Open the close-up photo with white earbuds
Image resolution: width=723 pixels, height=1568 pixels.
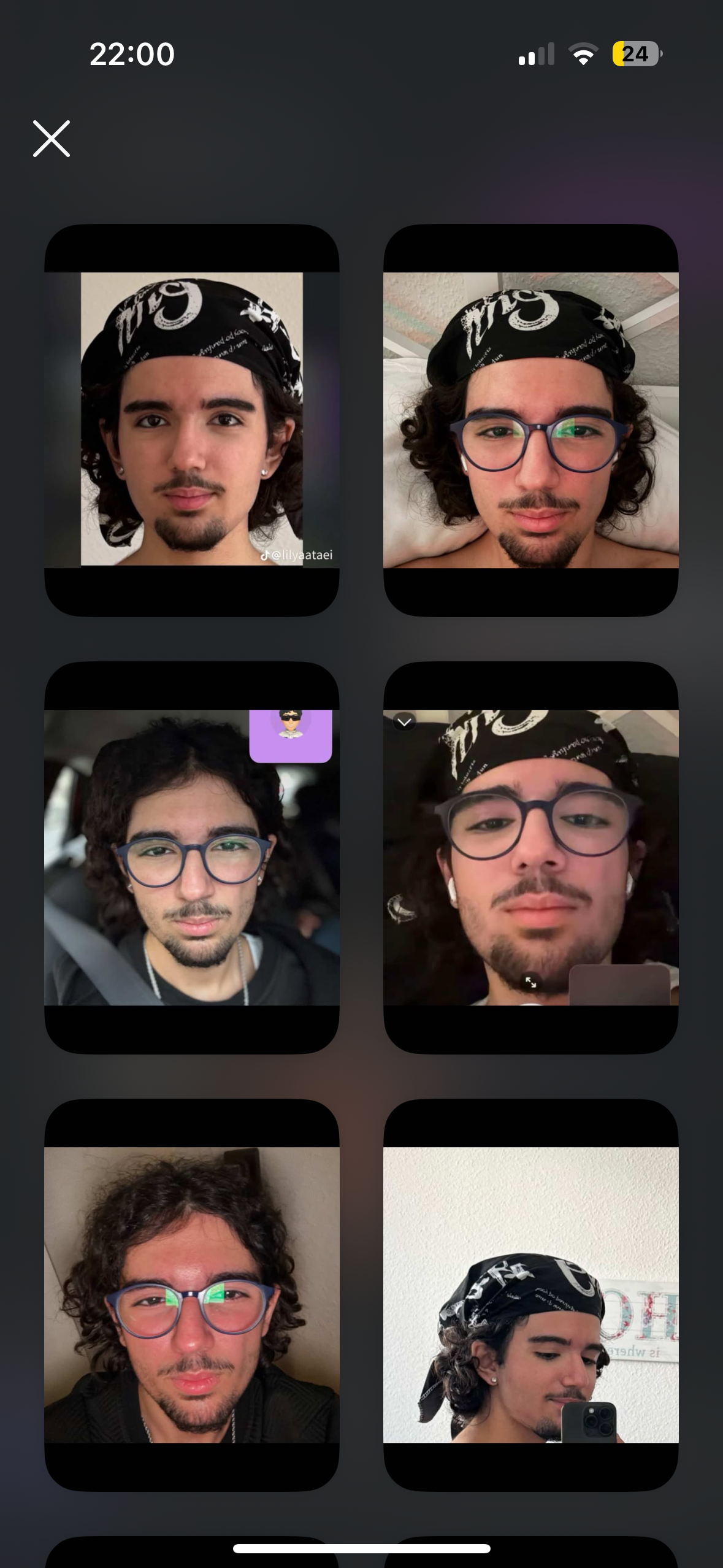pyautogui.click(x=530, y=858)
